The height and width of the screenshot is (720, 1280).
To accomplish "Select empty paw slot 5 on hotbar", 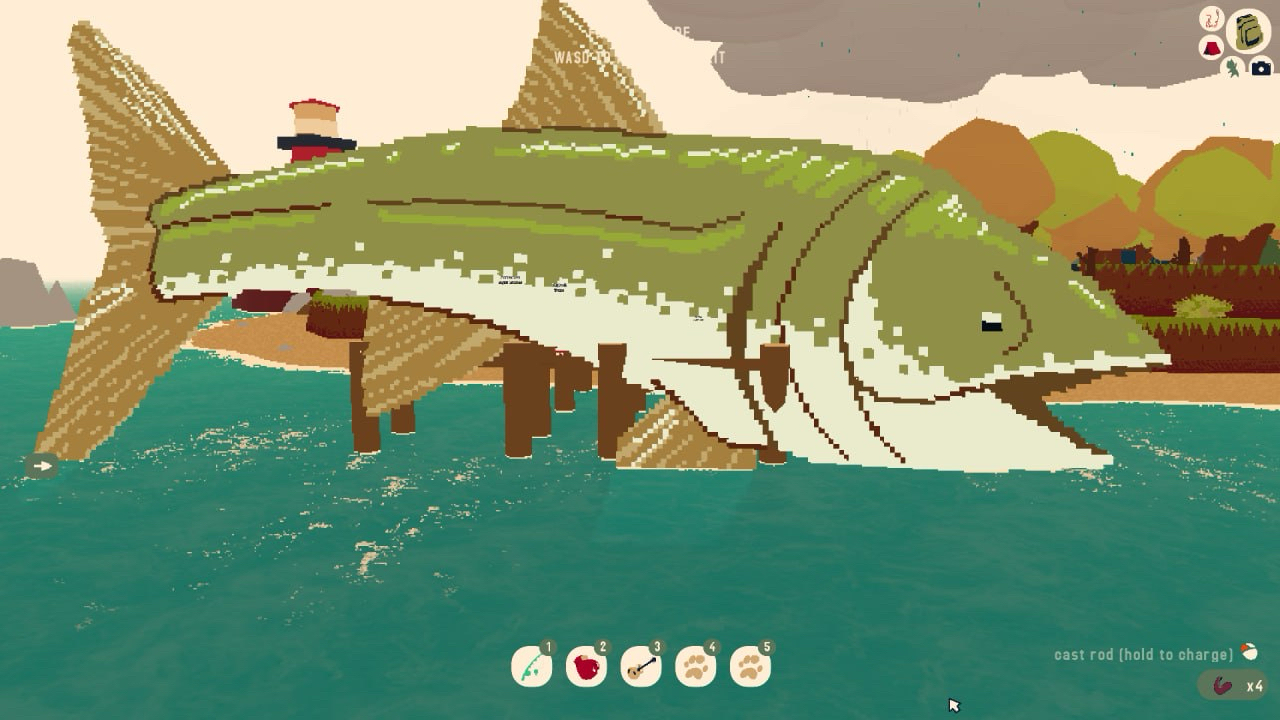I will click(x=750, y=666).
